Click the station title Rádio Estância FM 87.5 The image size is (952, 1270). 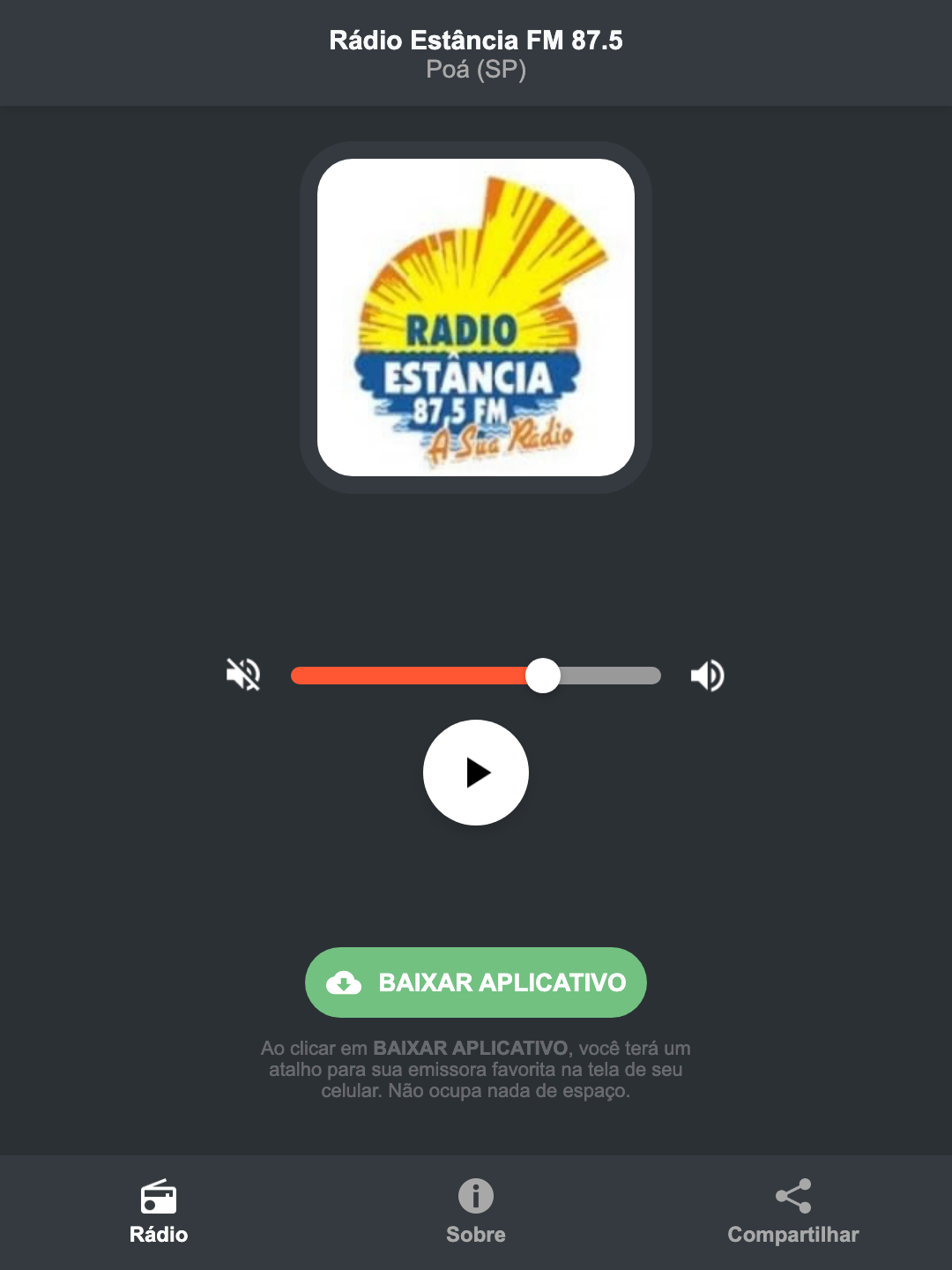point(476,40)
